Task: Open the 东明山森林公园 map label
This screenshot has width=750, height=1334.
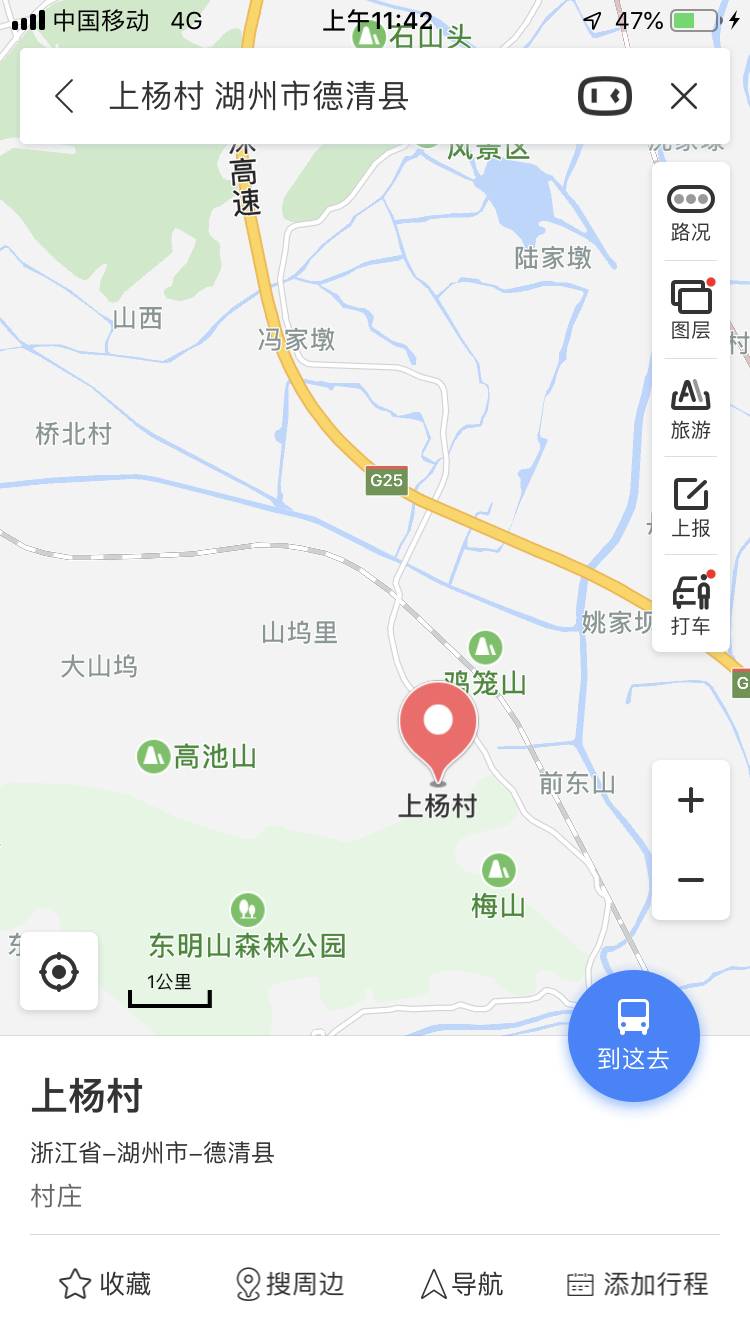Action: click(247, 944)
